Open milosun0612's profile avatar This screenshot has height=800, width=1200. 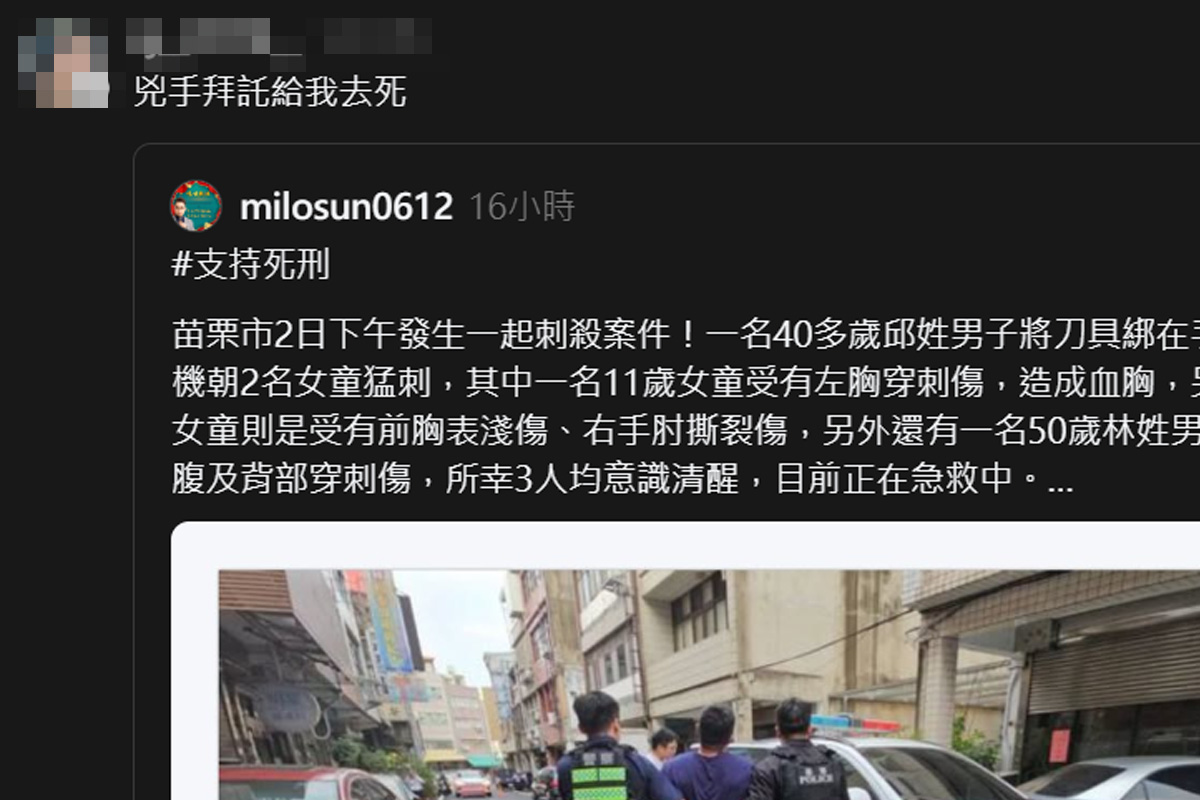(196, 206)
